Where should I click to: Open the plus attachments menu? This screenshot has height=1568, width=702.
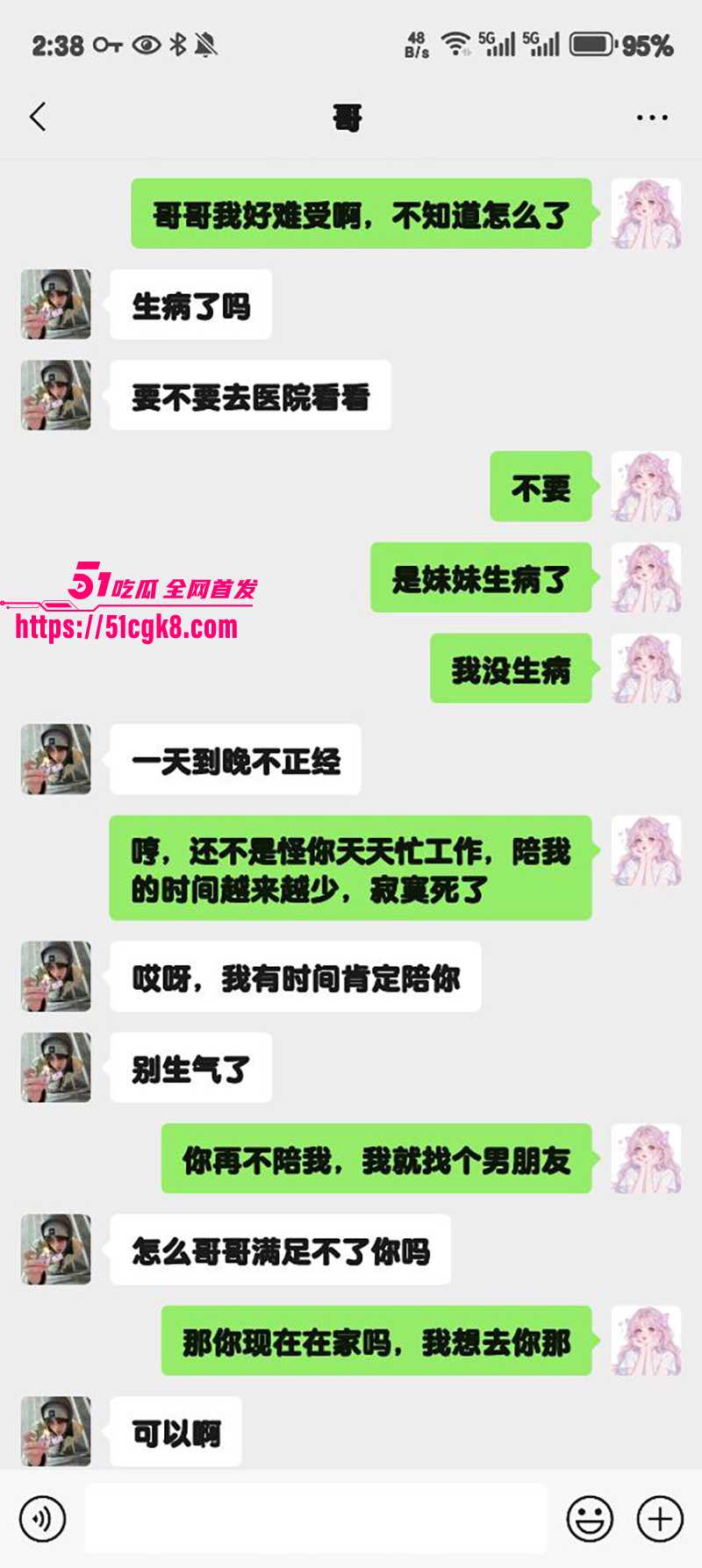coord(660,1519)
